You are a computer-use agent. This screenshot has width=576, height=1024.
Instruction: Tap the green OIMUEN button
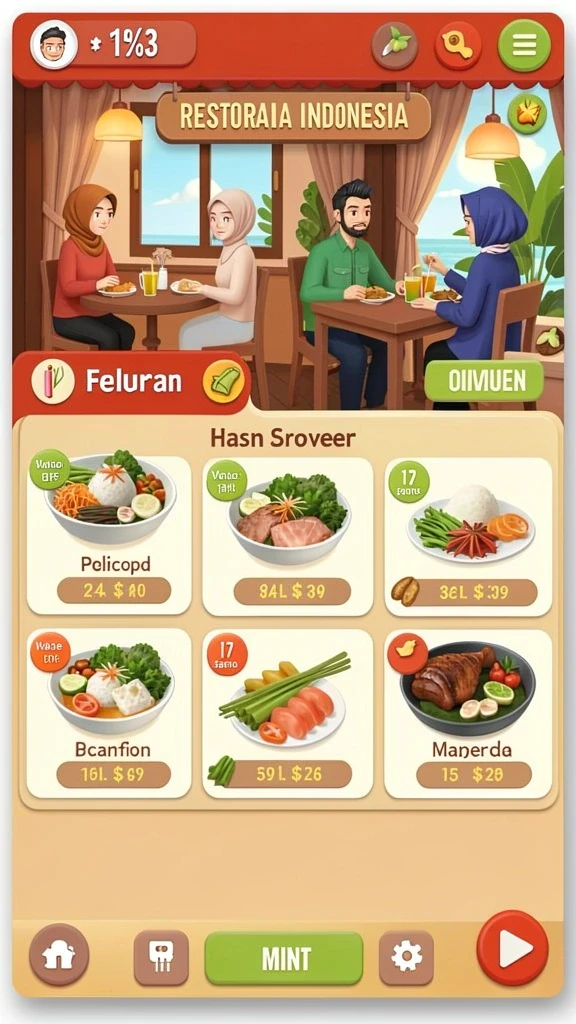point(484,381)
